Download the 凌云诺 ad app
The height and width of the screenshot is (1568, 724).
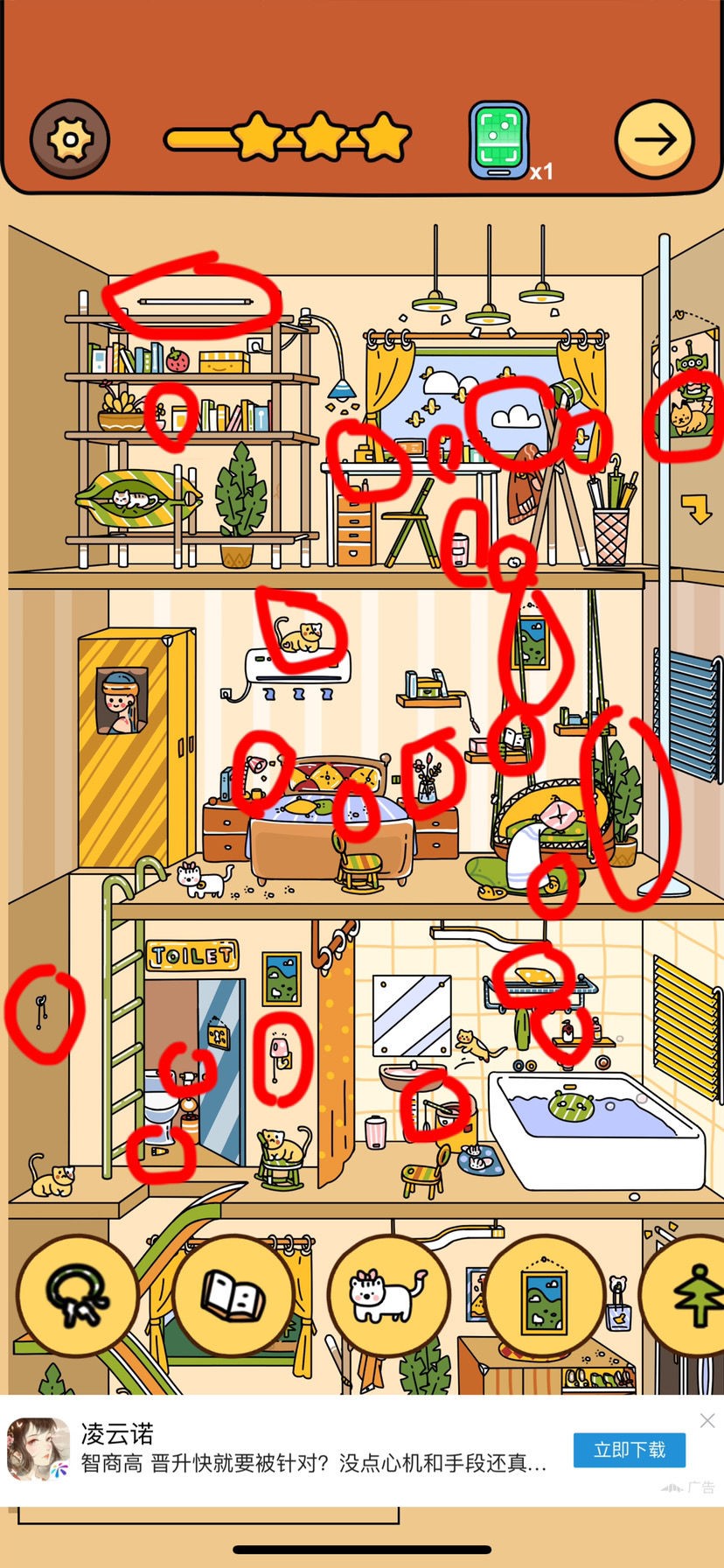pyautogui.click(x=629, y=1450)
